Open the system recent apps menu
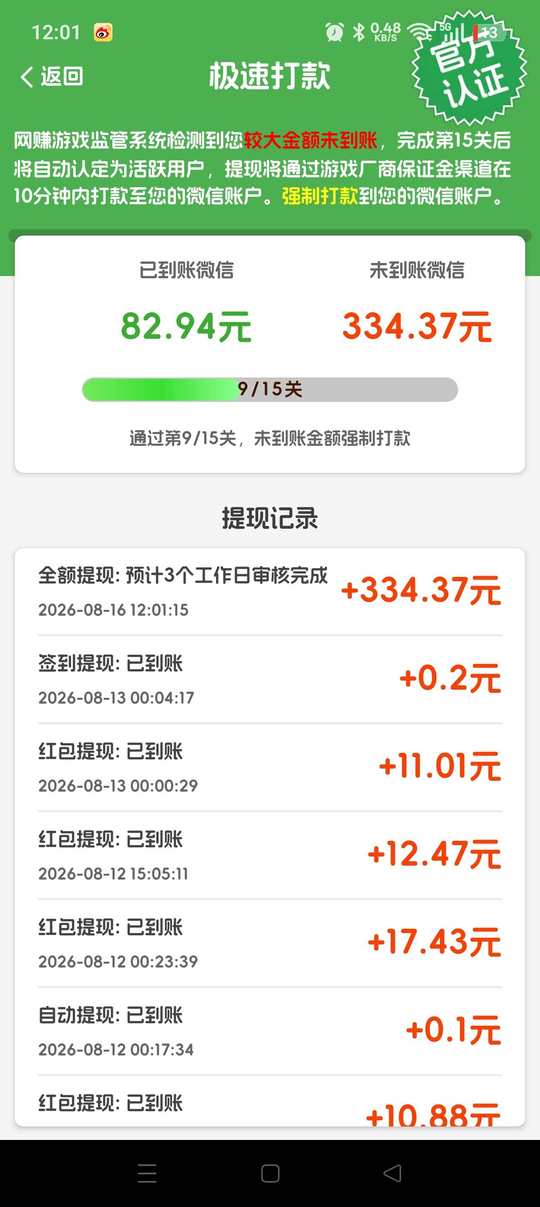This screenshot has width=540, height=1207. (147, 1173)
